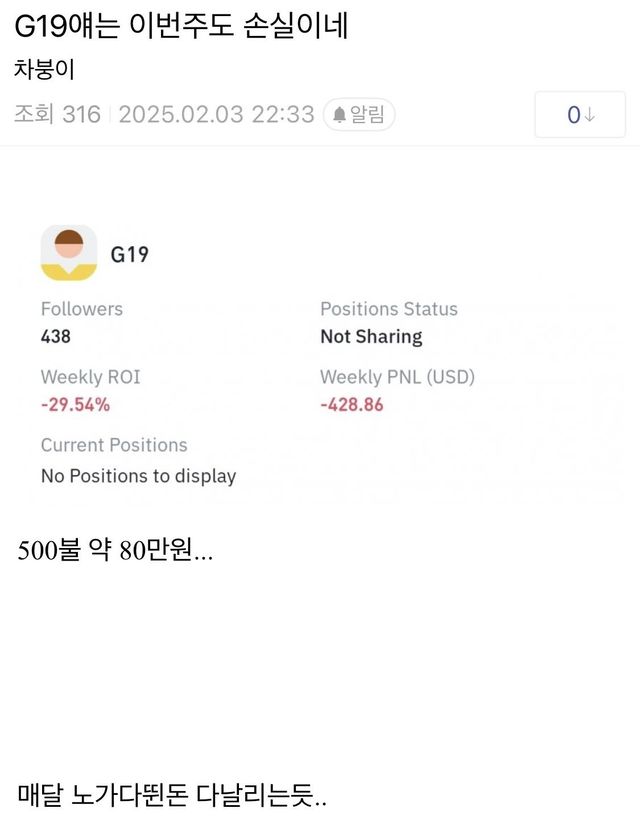640x836 pixels.
Task: Open the embedded G19 stats image
Action: tap(320, 355)
